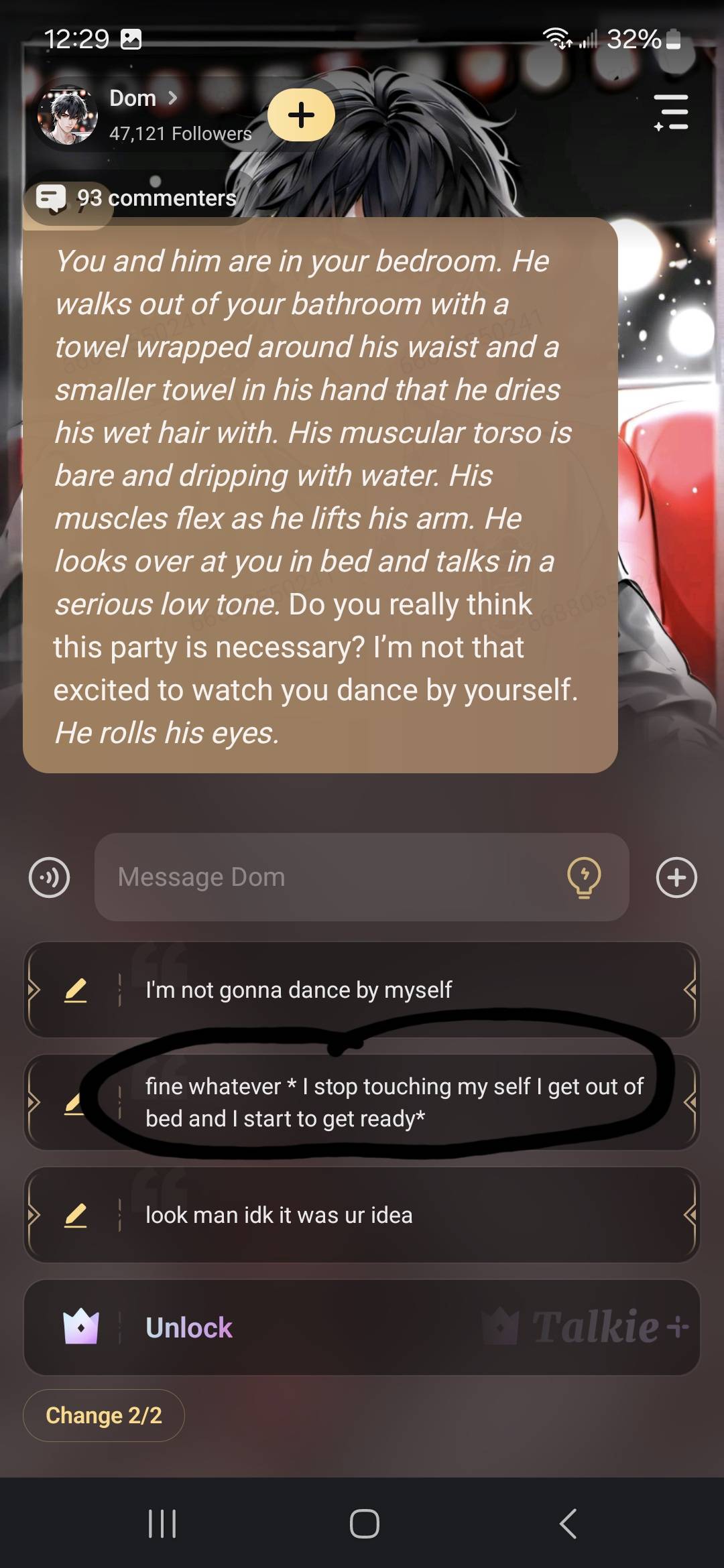Choose the "fine whatever" suggested reply
724x1568 pixels.
coord(394,1102)
